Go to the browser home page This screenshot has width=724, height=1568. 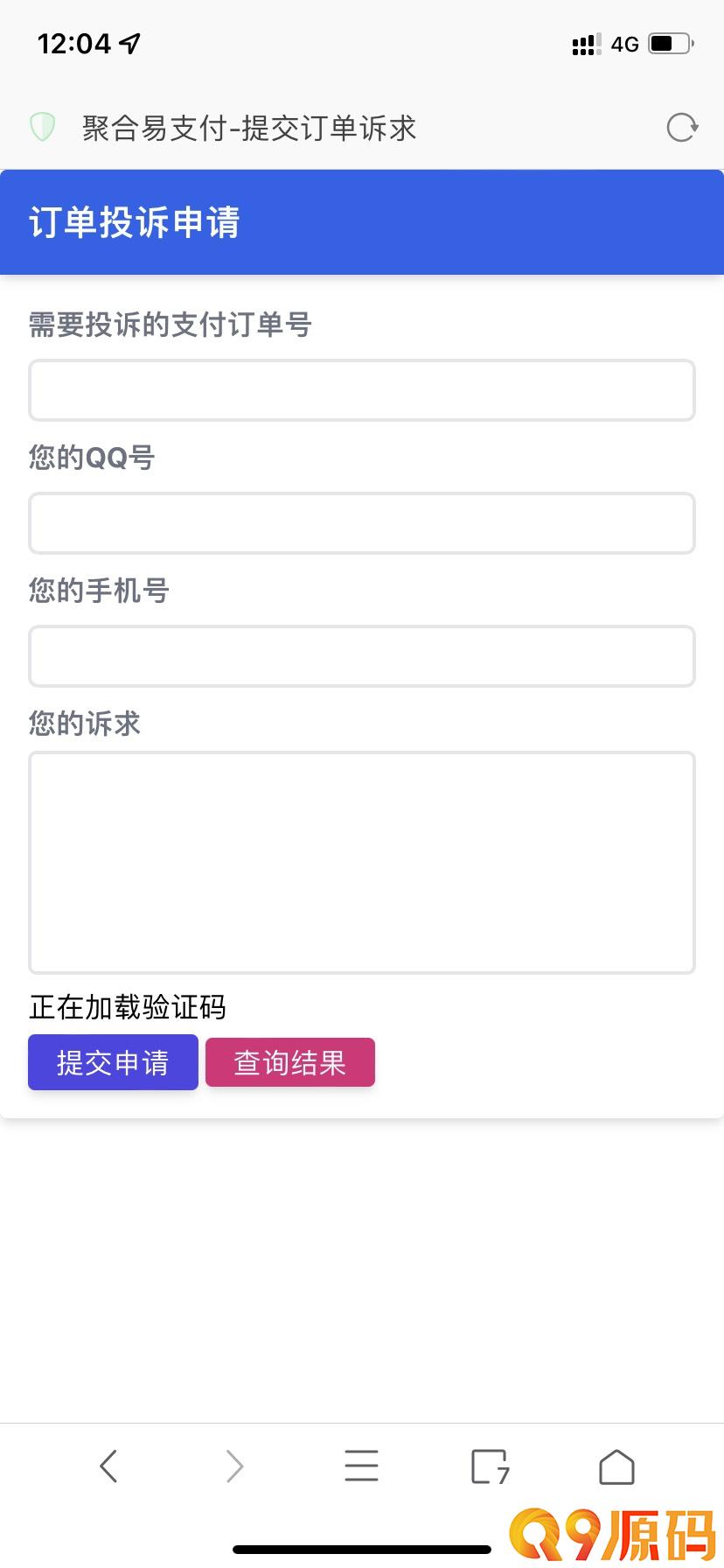(616, 1466)
